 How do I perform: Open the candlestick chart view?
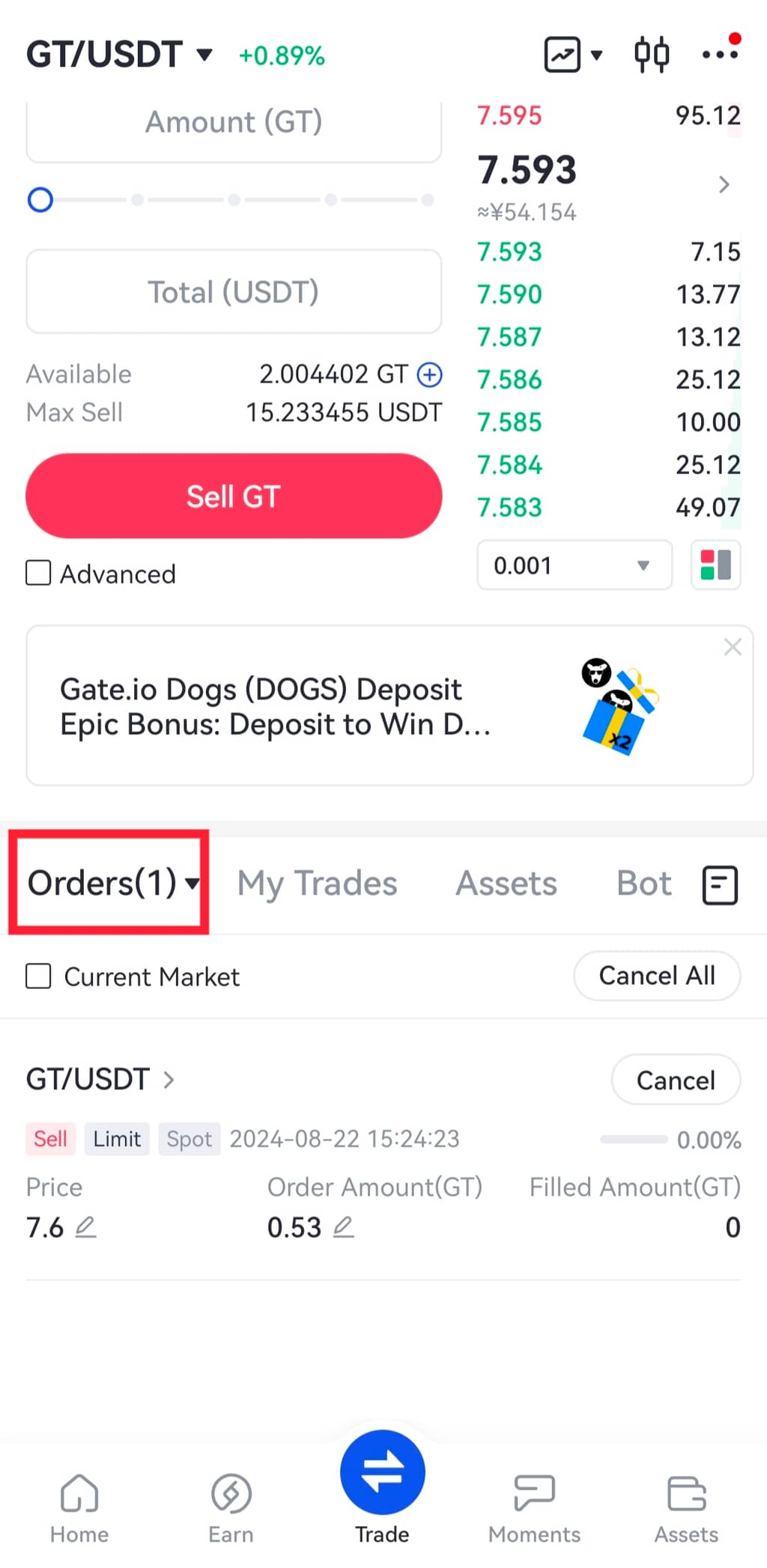pos(651,55)
